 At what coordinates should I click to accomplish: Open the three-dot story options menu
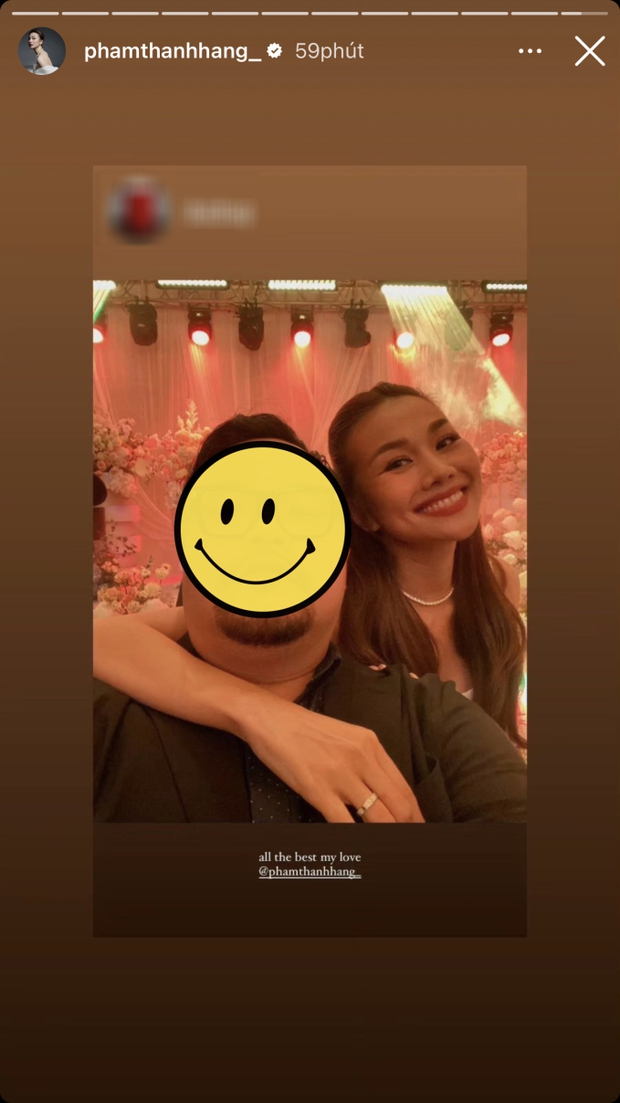click(x=530, y=51)
